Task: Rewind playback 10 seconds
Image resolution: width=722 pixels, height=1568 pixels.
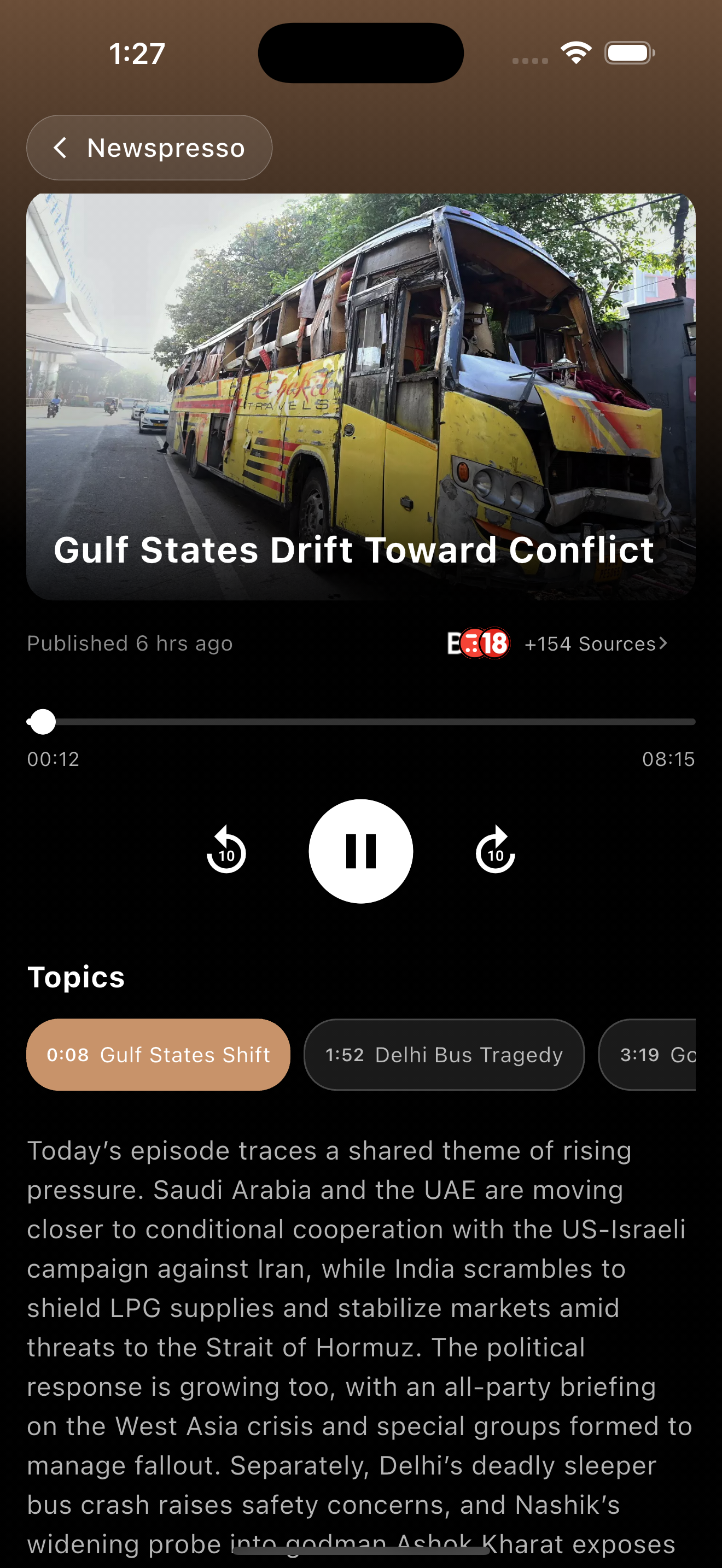Action: pos(226,852)
